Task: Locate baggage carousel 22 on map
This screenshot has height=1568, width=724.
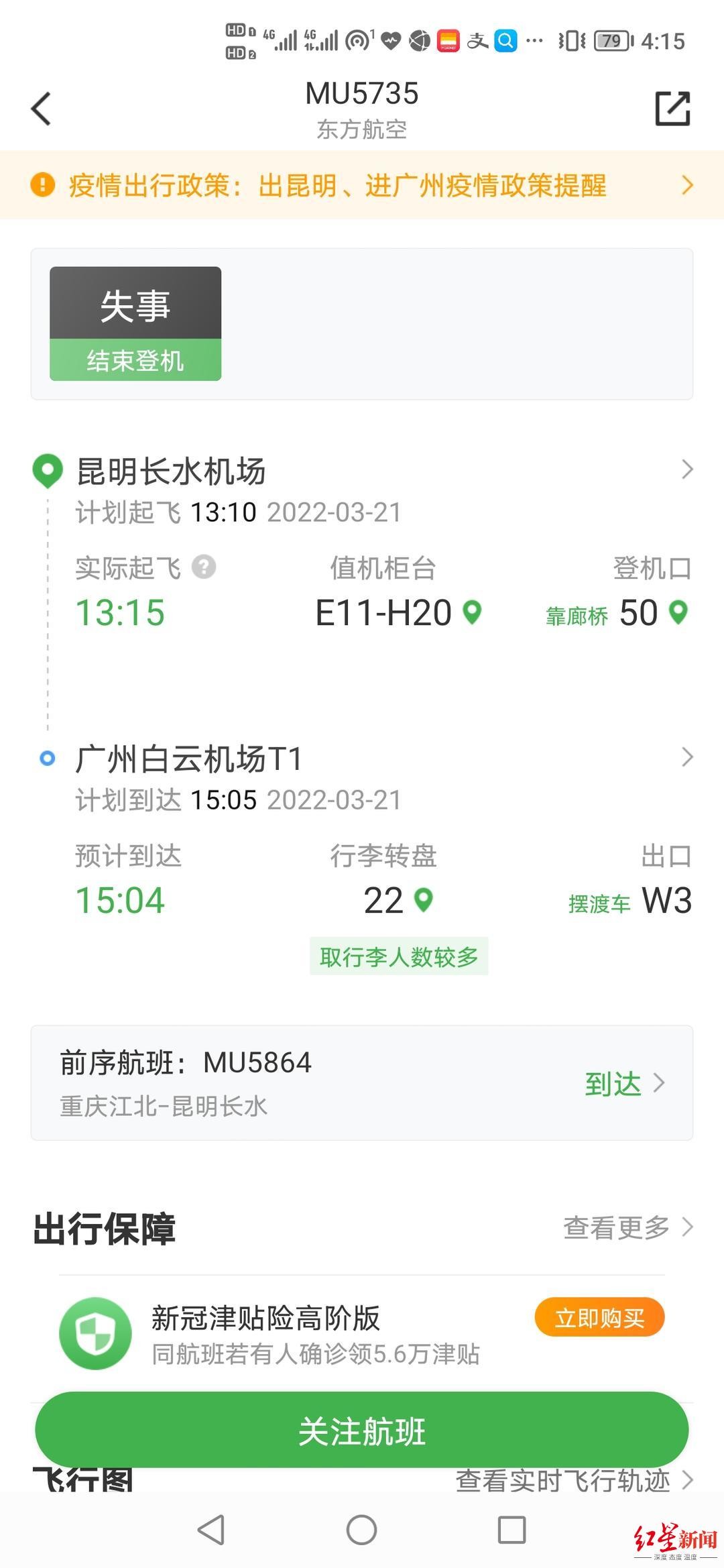Action: (424, 899)
